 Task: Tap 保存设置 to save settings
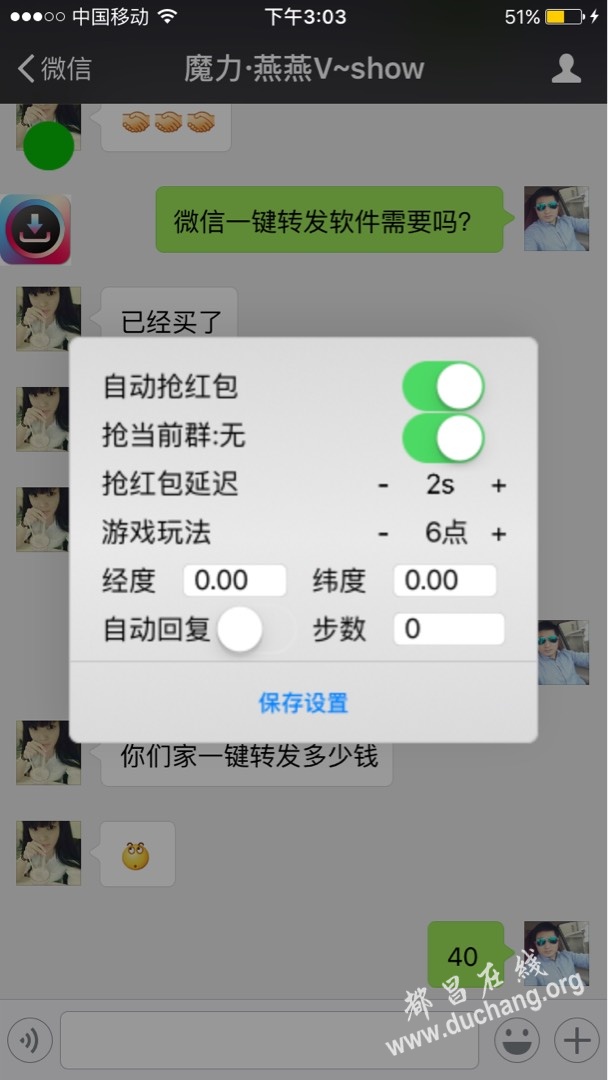click(303, 702)
